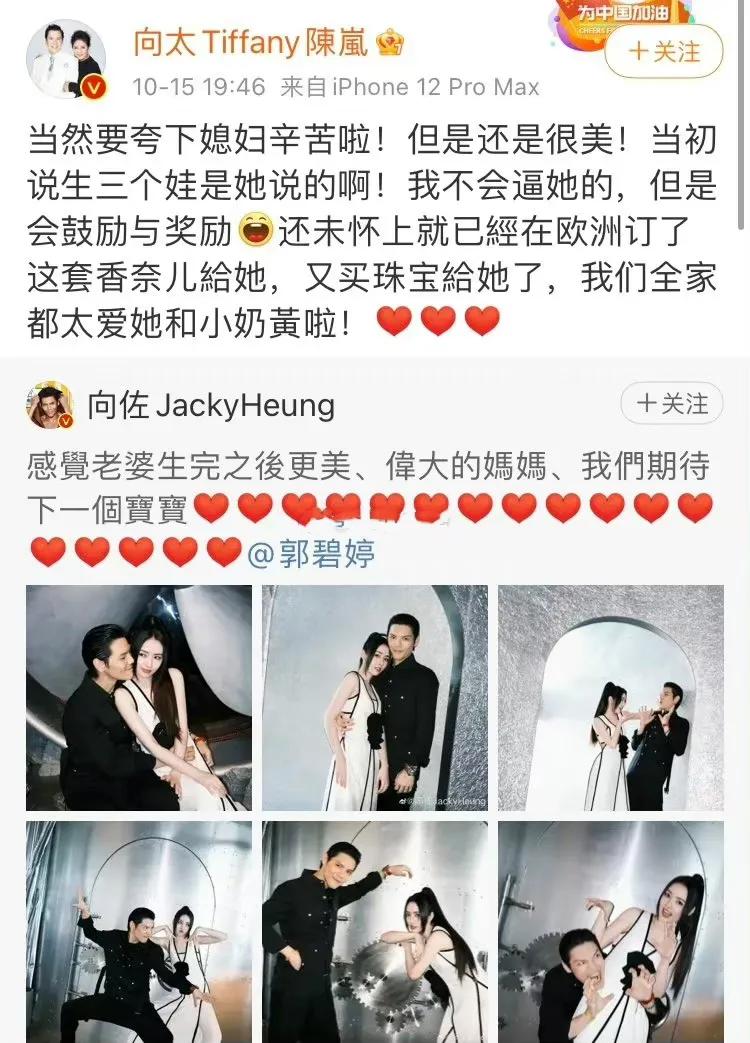This screenshot has height=1043, width=750.
Task: Open fifth photo with gear wheel backdrop
Action: [375, 932]
